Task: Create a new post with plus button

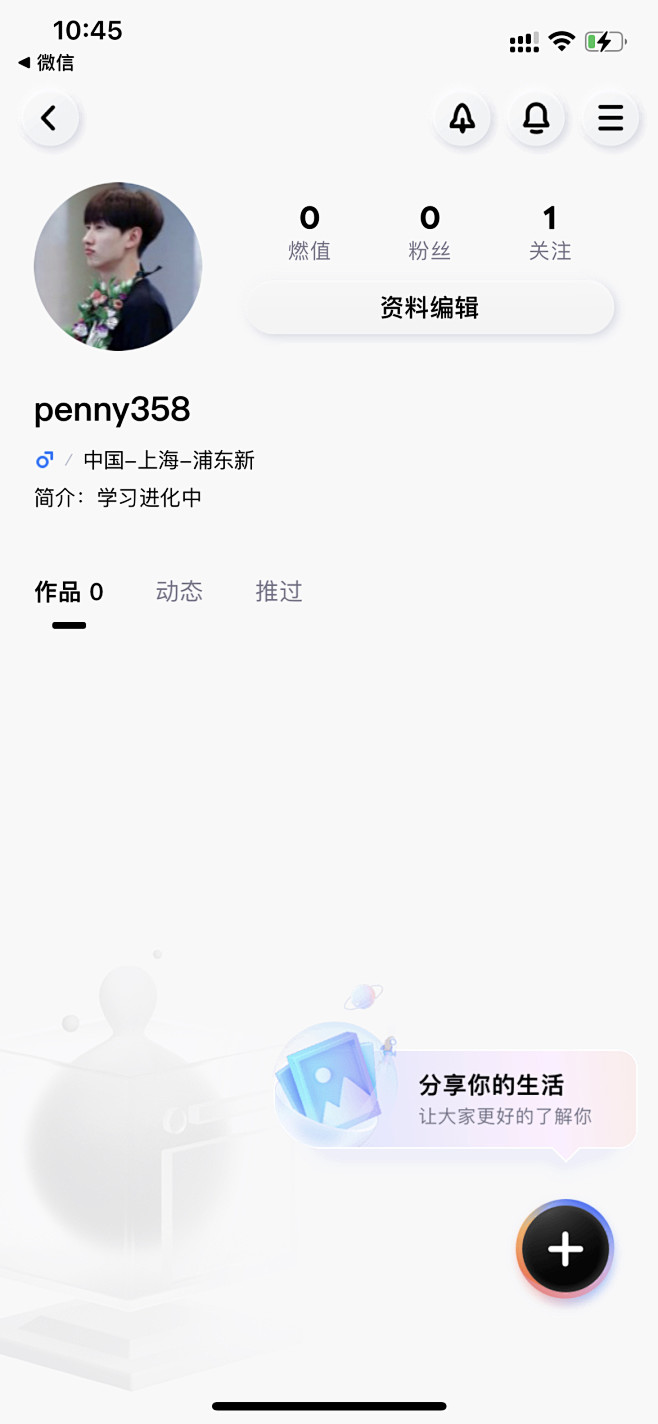Action: pyautogui.click(x=565, y=1249)
